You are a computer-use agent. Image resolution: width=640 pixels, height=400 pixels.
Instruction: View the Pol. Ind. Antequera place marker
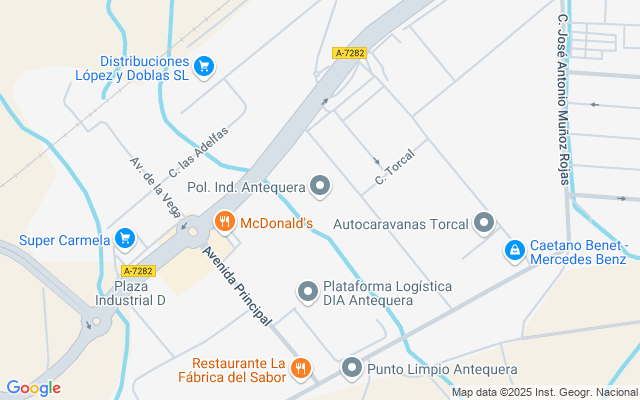pos(320,185)
